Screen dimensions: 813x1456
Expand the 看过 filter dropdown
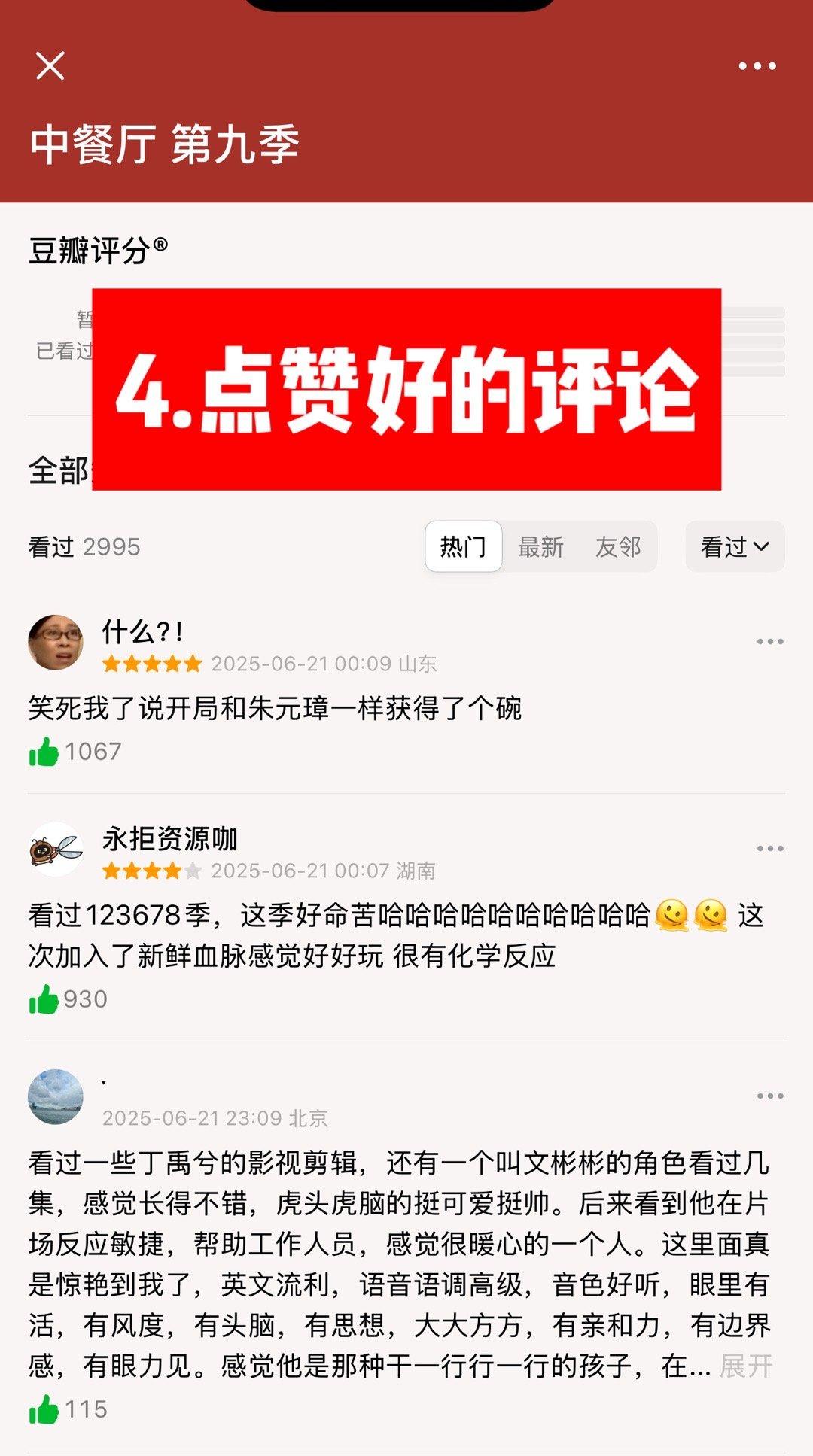coord(735,546)
